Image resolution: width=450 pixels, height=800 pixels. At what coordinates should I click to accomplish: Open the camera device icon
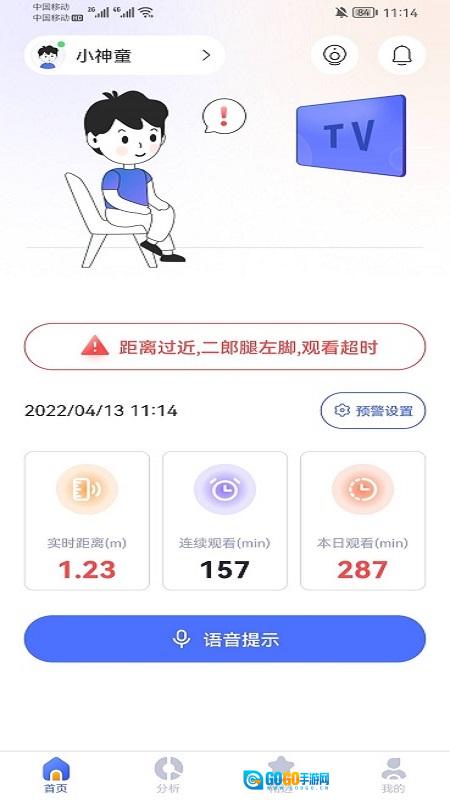point(335,55)
